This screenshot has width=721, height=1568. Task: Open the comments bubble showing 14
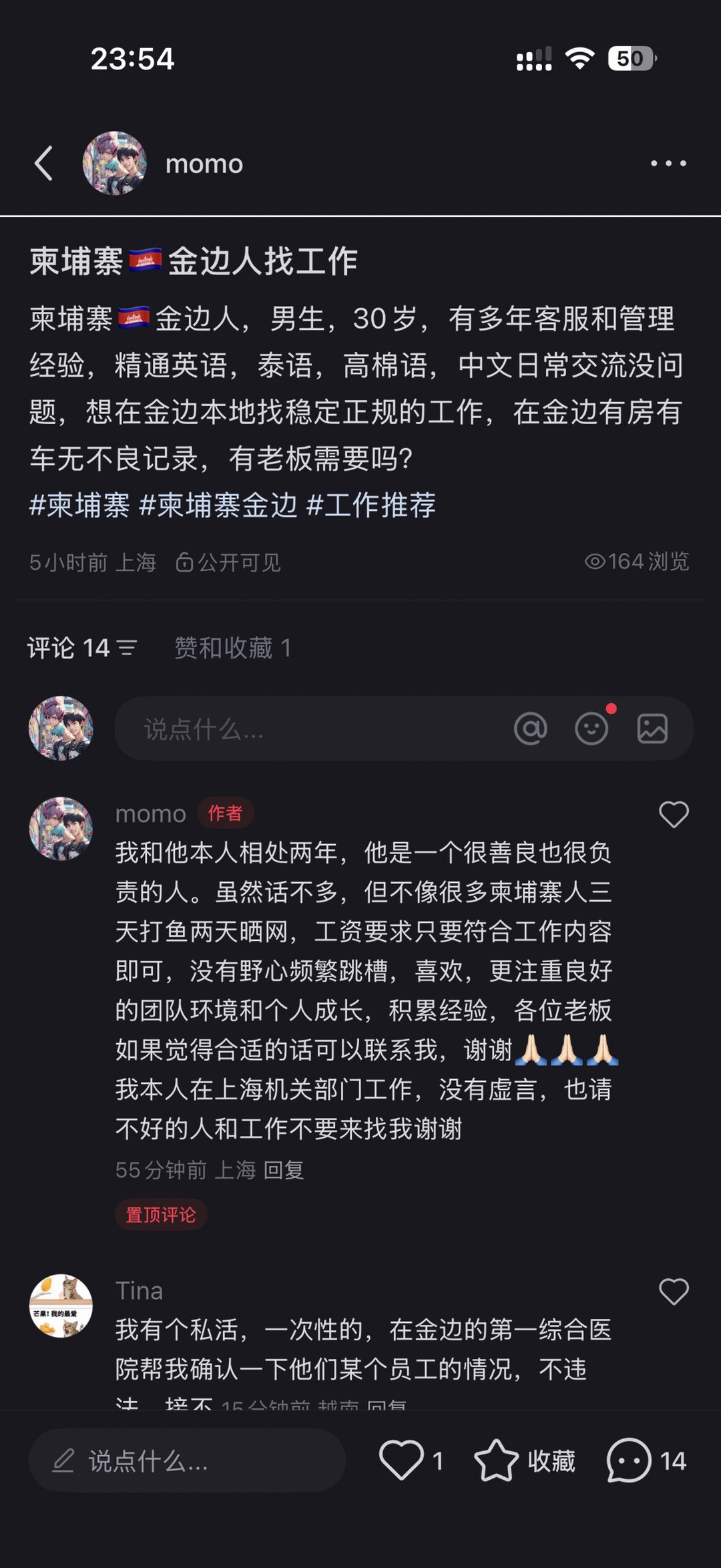(x=628, y=1461)
